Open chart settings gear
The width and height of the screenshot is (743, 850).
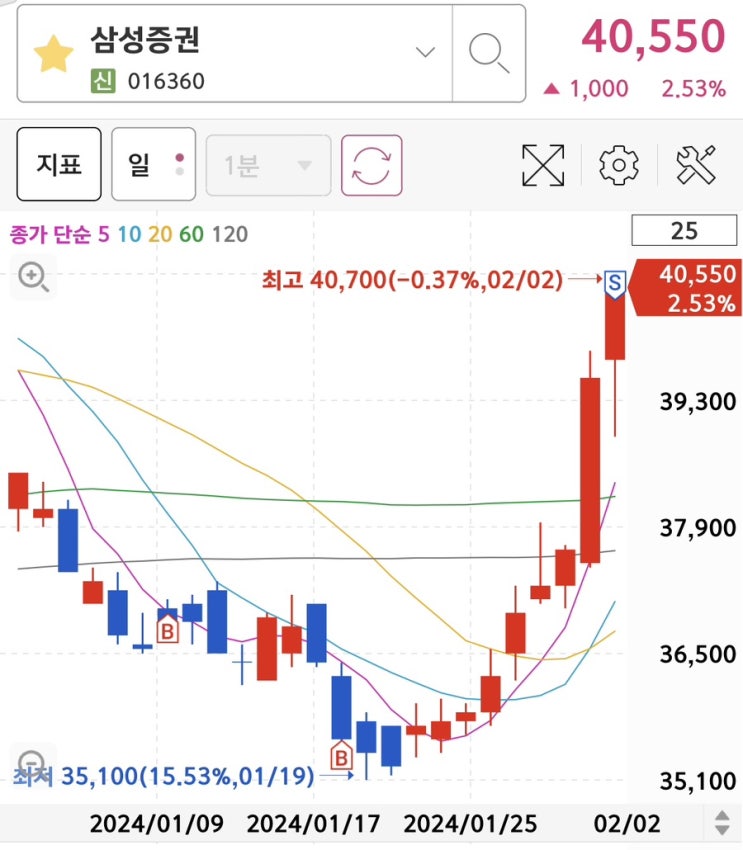[618, 165]
